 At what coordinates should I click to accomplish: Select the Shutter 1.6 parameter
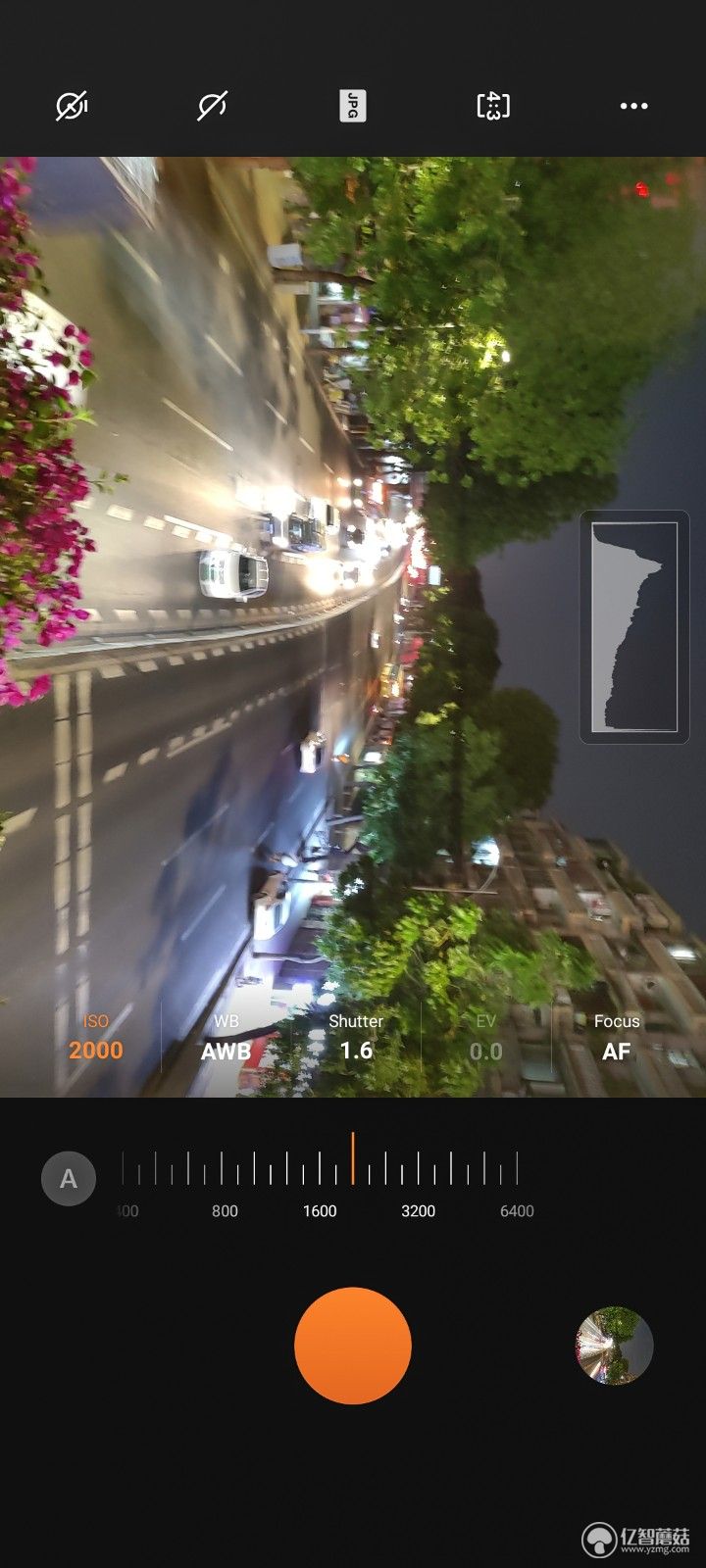[356, 1039]
